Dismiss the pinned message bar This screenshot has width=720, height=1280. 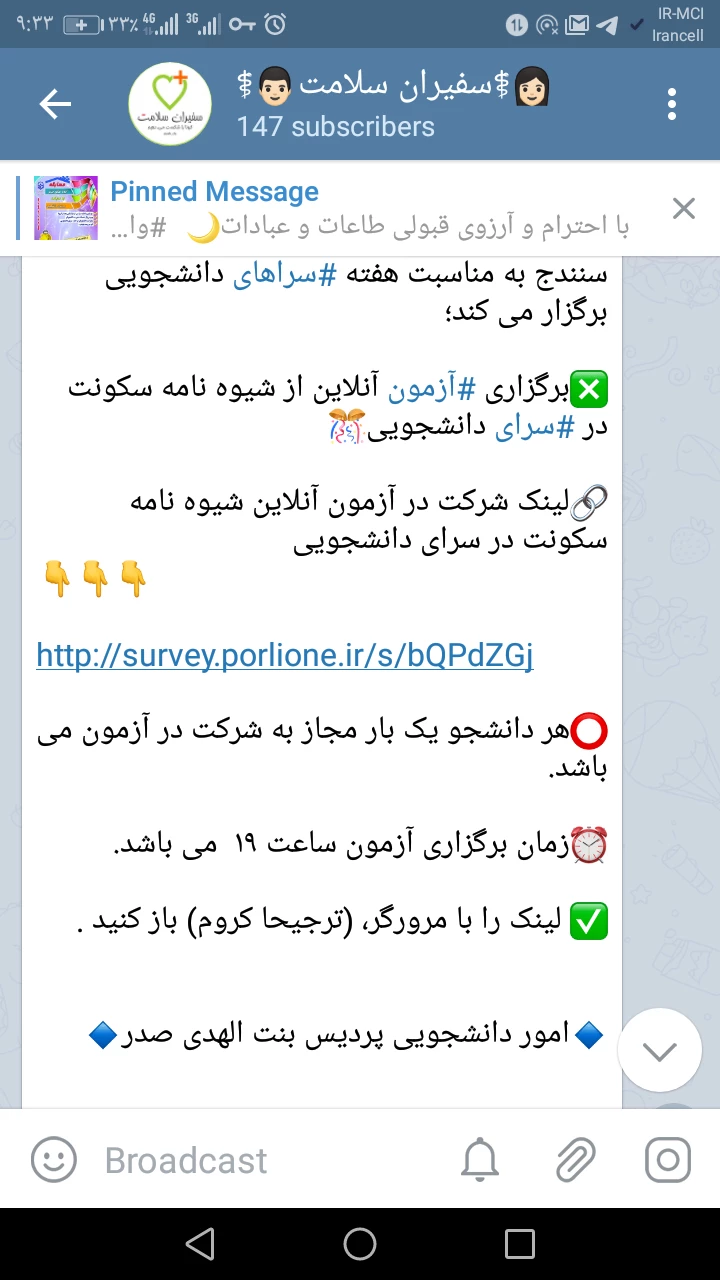683,208
